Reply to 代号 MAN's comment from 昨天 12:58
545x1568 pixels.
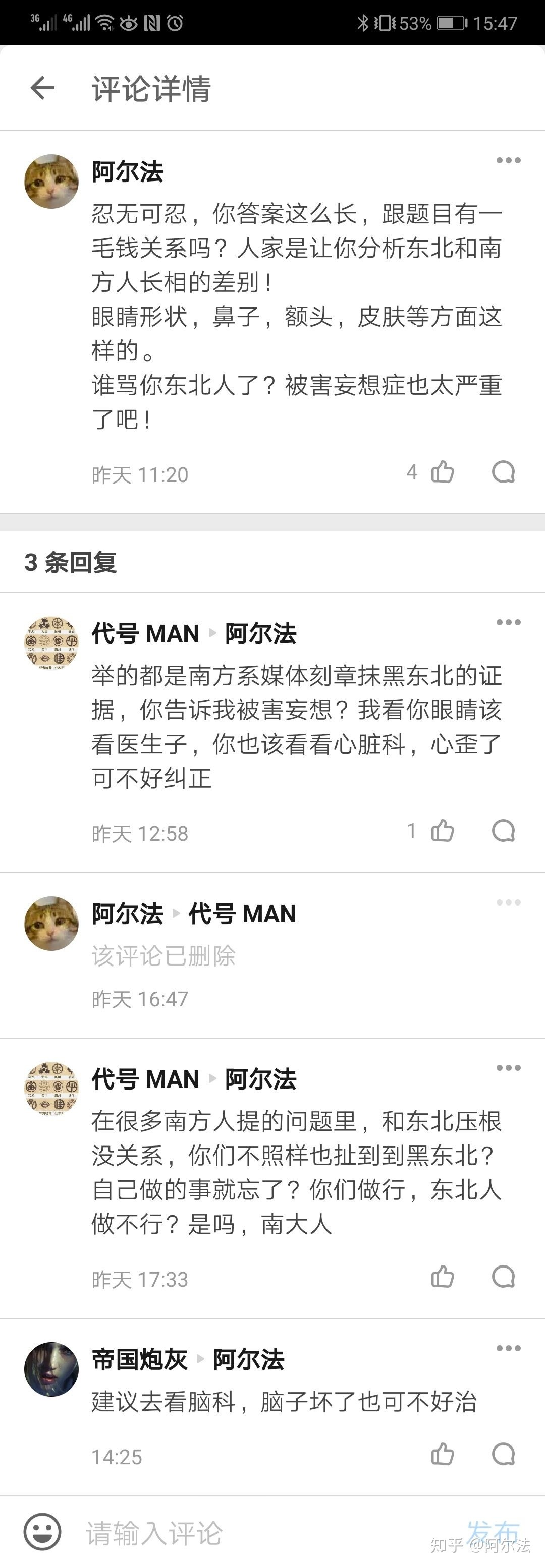coord(503,831)
